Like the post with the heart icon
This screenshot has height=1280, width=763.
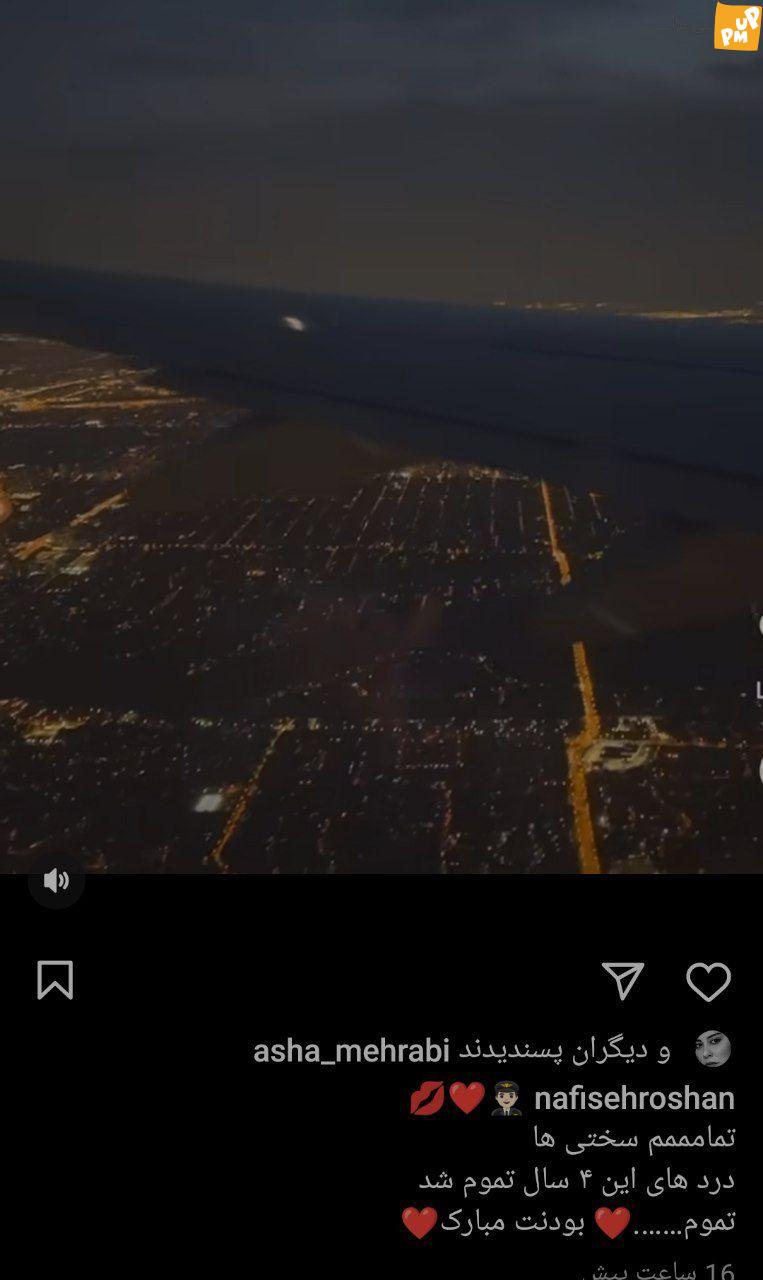click(x=708, y=982)
